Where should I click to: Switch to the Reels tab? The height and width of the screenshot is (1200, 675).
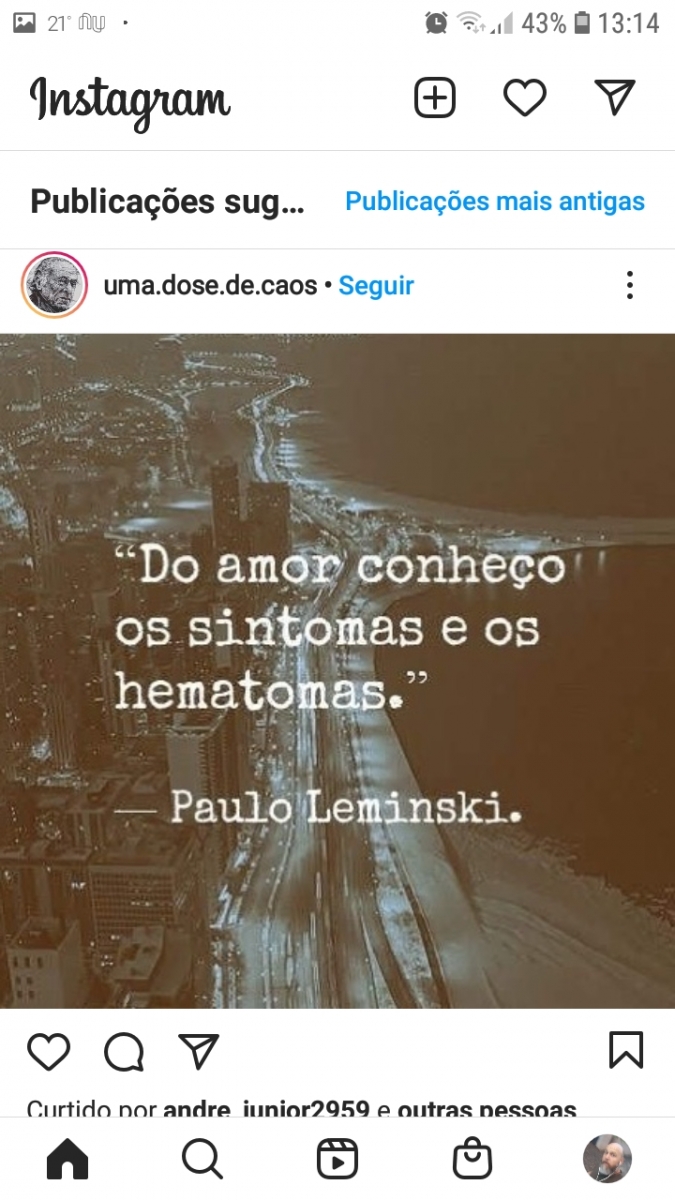tap(337, 1159)
